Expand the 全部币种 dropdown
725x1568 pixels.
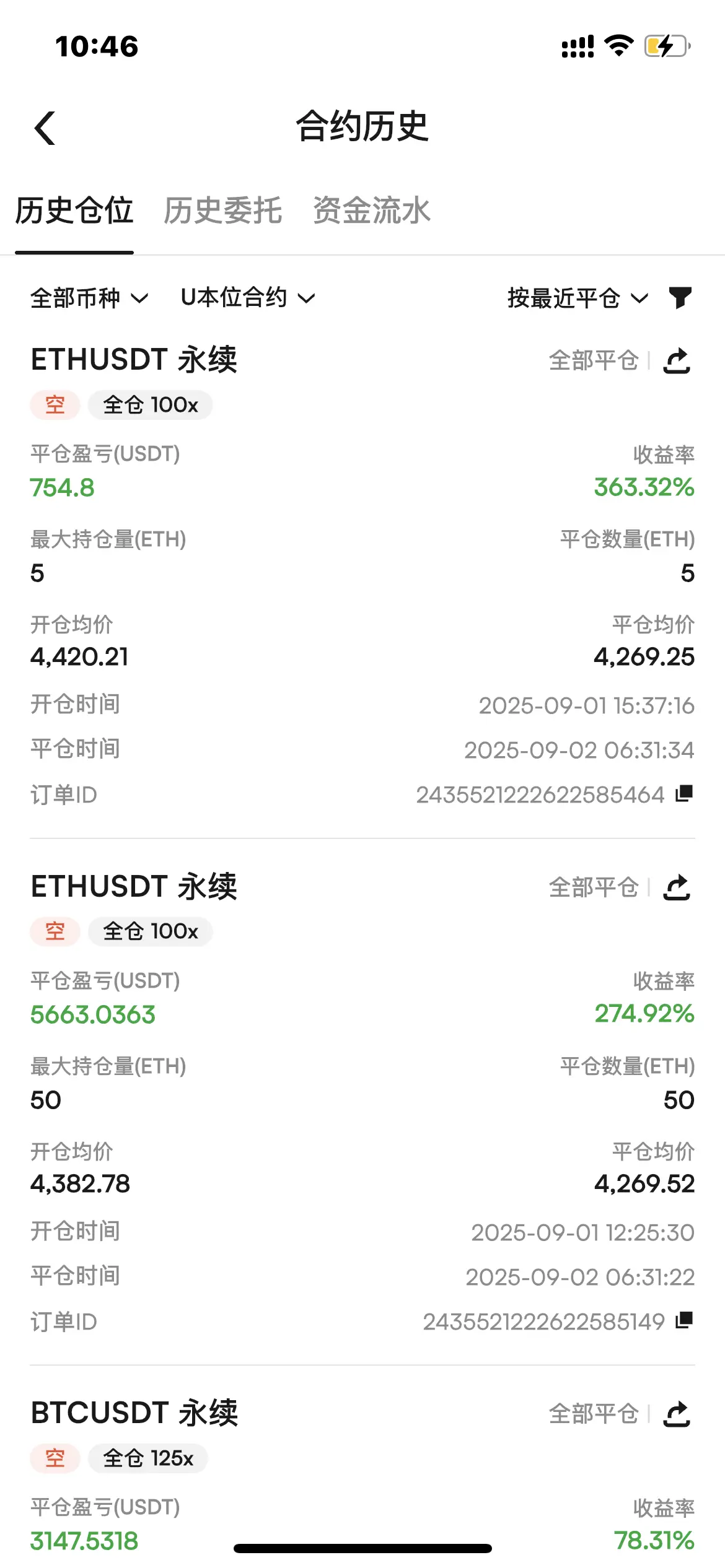[x=89, y=298]
